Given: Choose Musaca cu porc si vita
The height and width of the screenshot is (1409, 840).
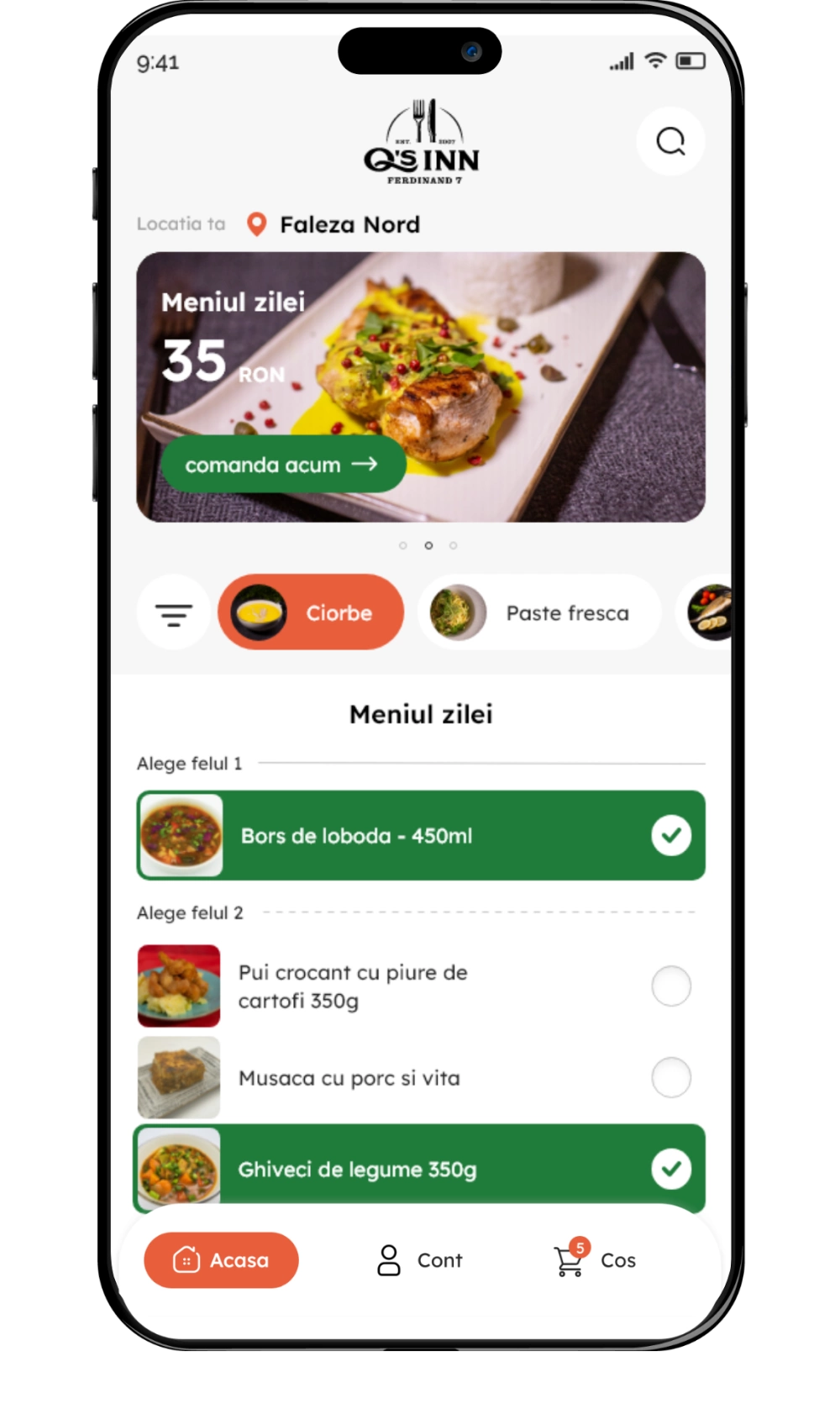Looking at the screenshot, I should coord(671,1077).
